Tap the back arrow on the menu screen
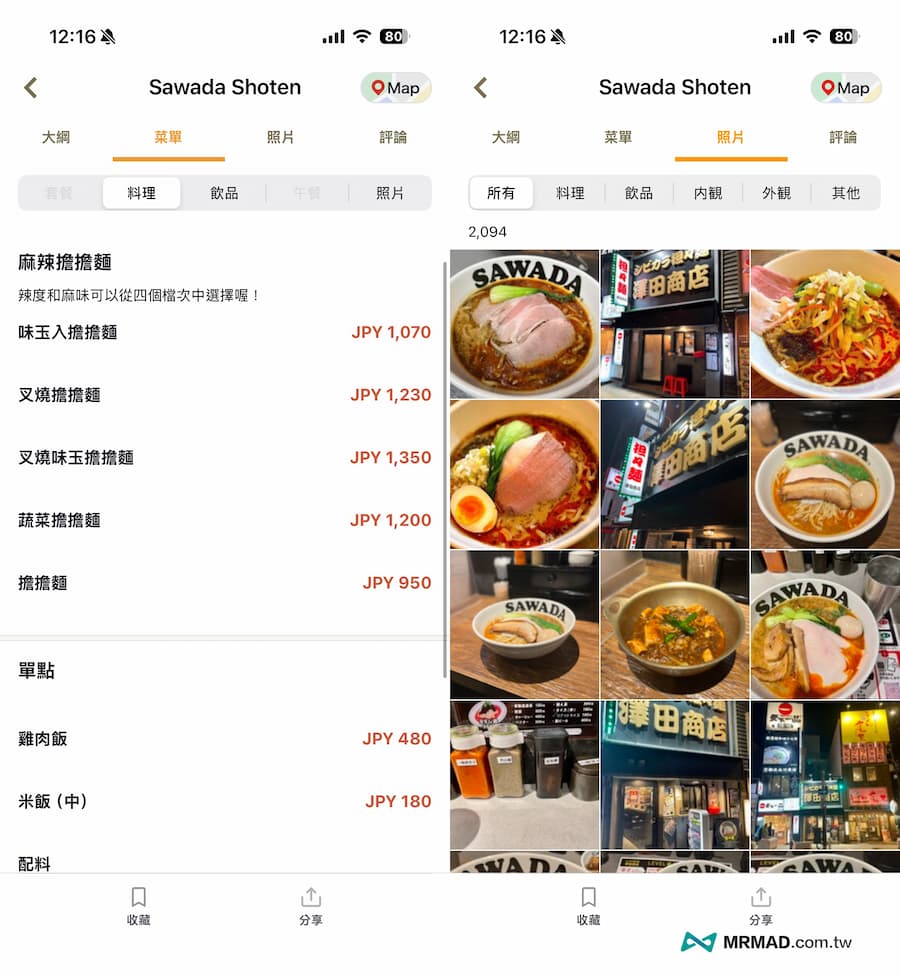The image size is (900, 978). point(31,88)
